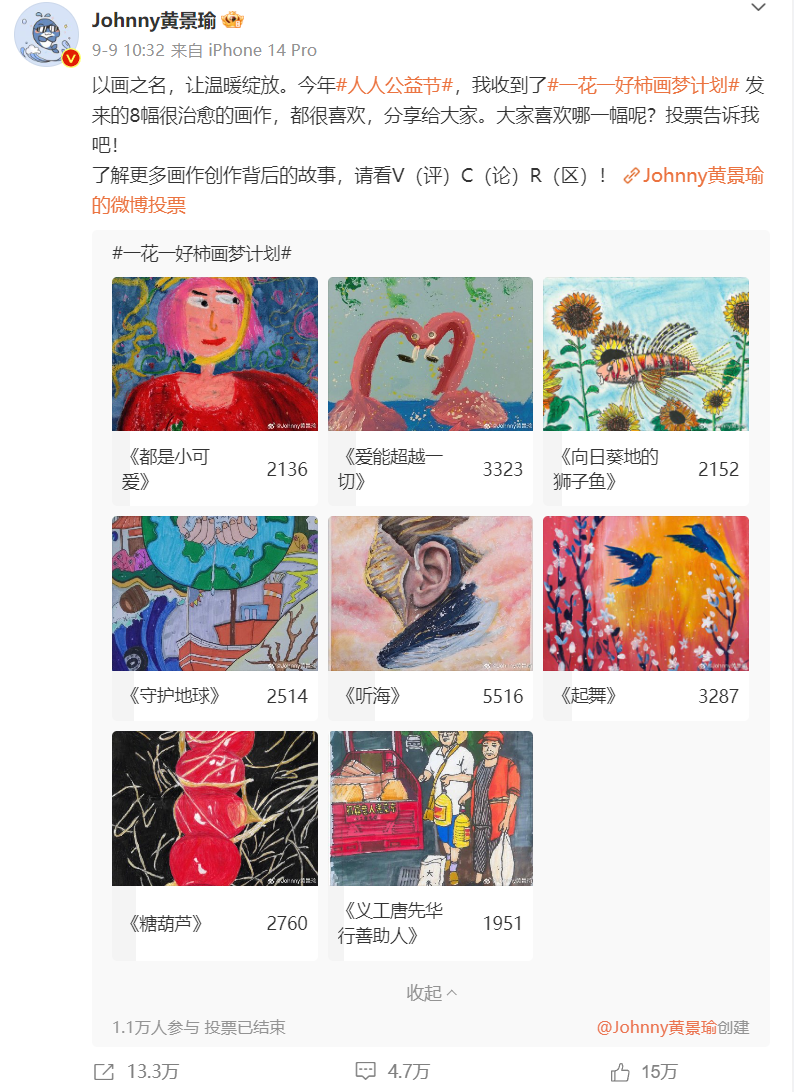The width and height of the screenshot is (794, 1092).
Task: Expand the post options chevron
Action: coord(759,9)
